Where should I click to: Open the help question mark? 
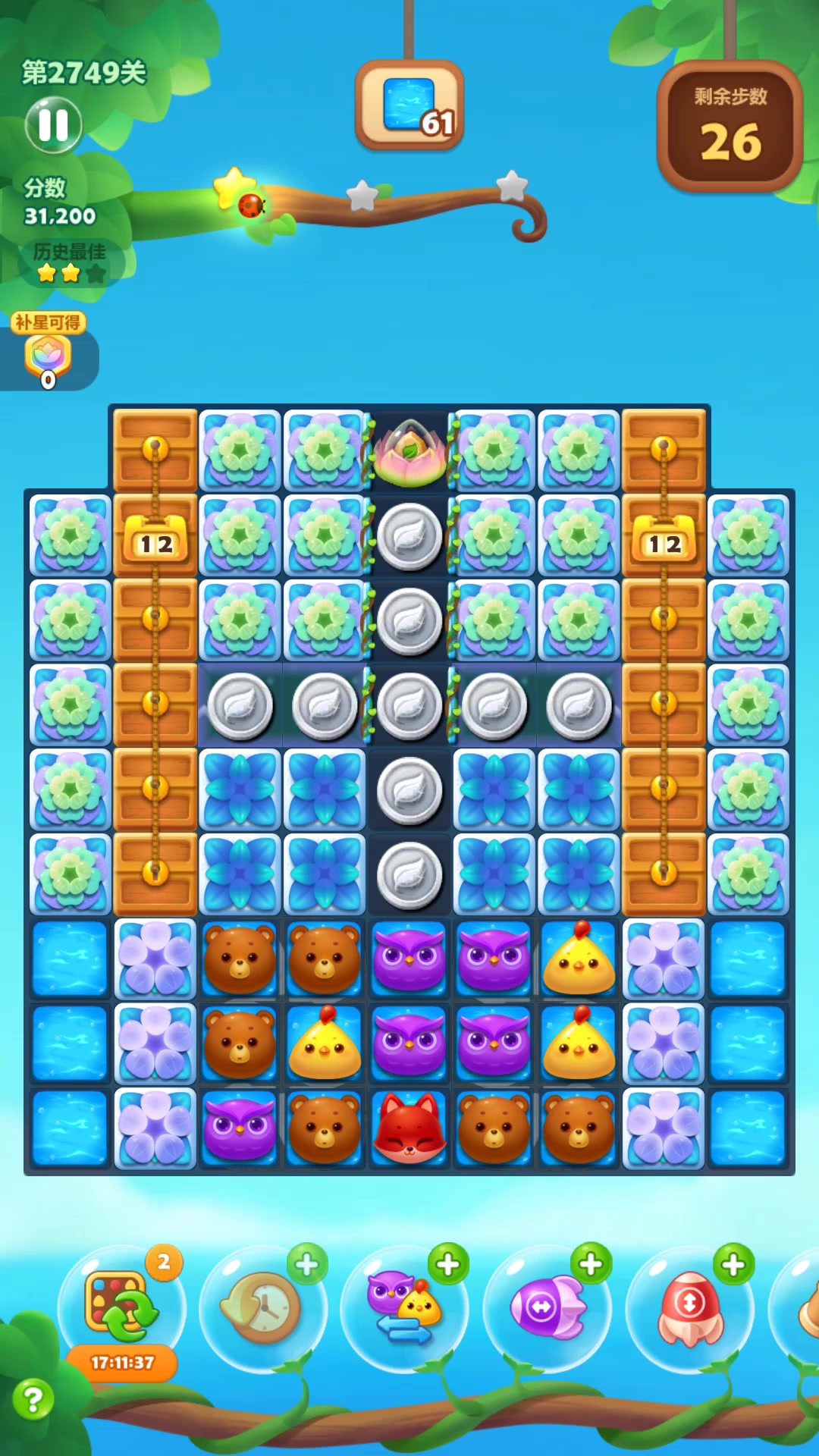(x=33, y=1399)
